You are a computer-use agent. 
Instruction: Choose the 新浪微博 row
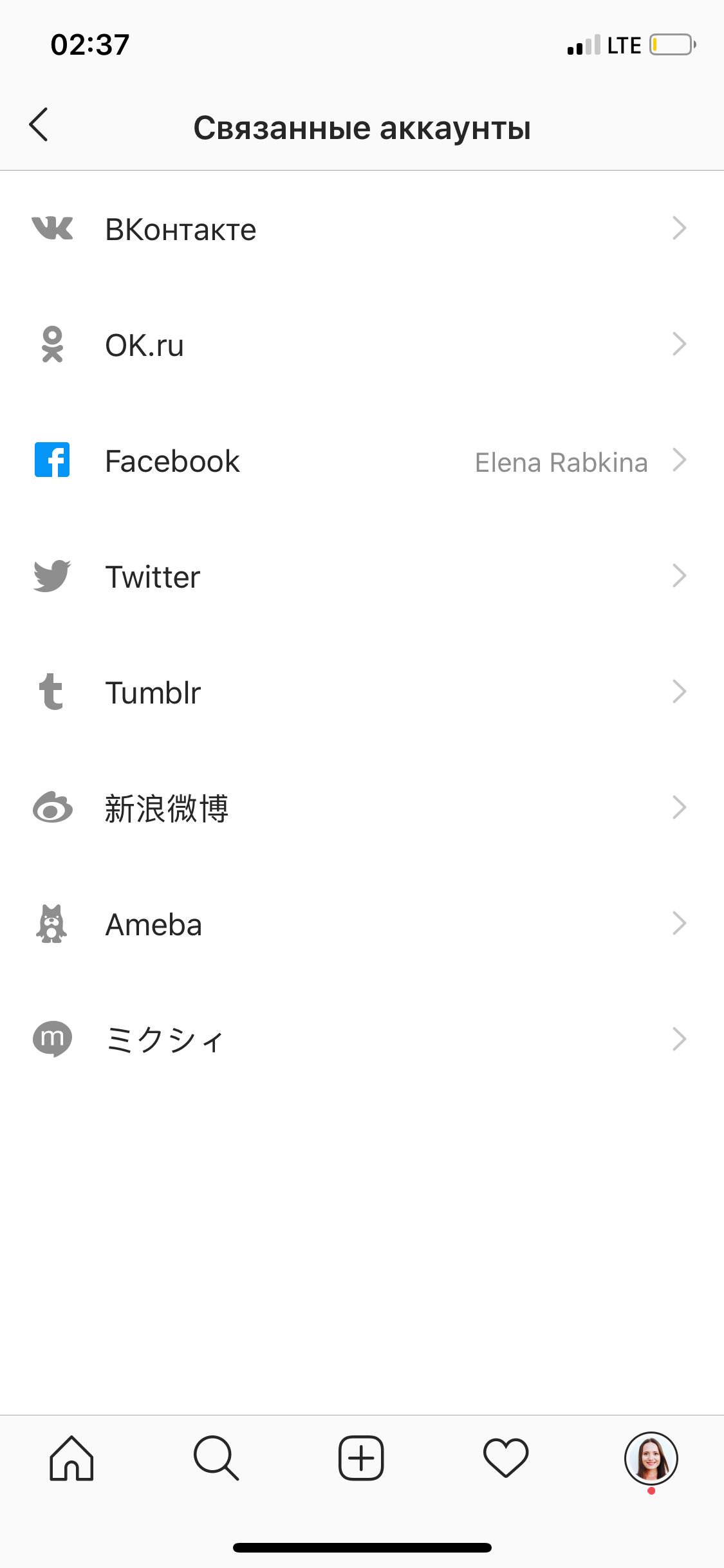coord(362,808)
